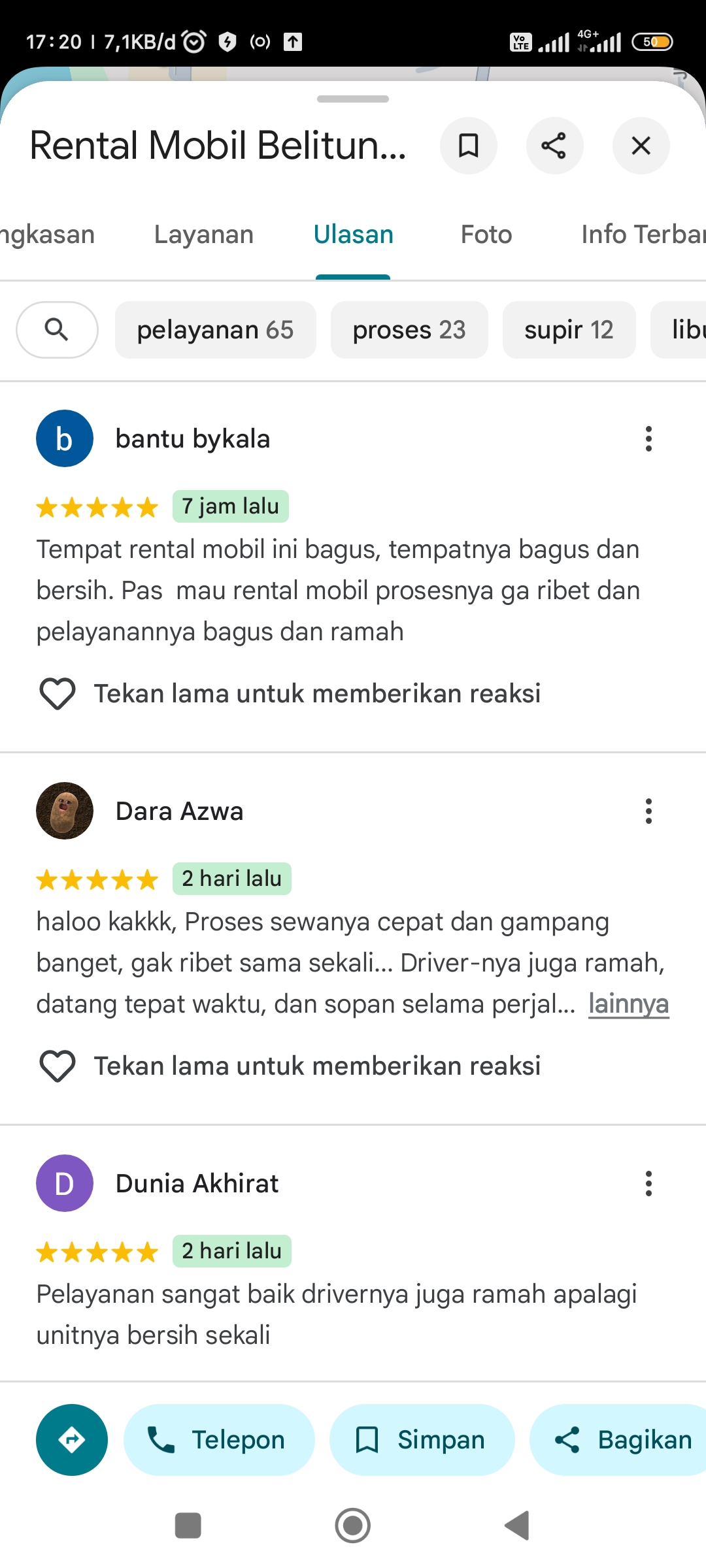706x1568 pixels.
Task: Switch to the Foto tab
Action: (486, 235)
